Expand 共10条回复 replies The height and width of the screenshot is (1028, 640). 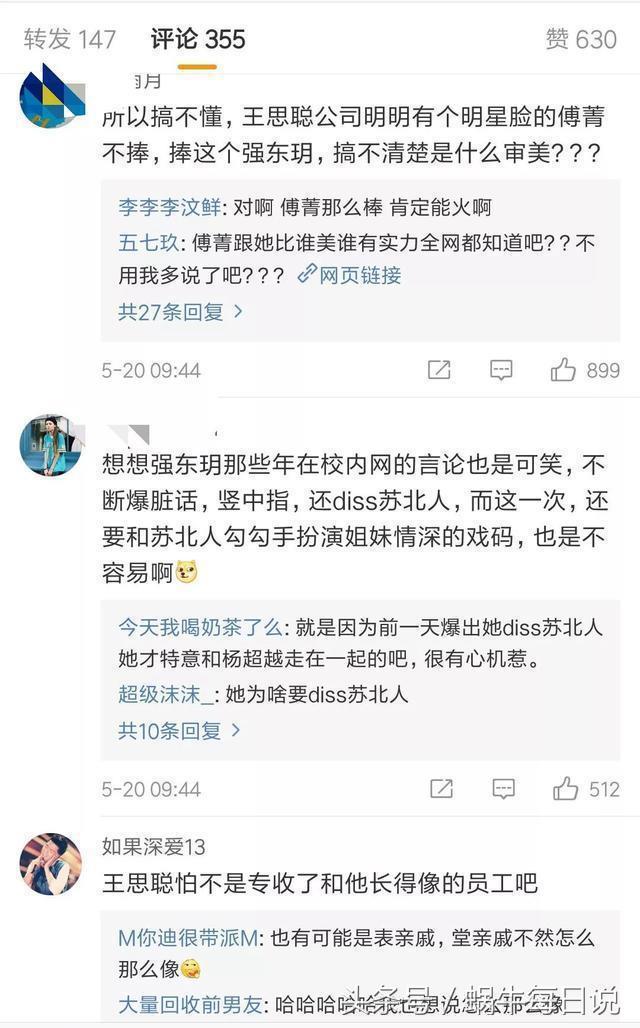181,730
